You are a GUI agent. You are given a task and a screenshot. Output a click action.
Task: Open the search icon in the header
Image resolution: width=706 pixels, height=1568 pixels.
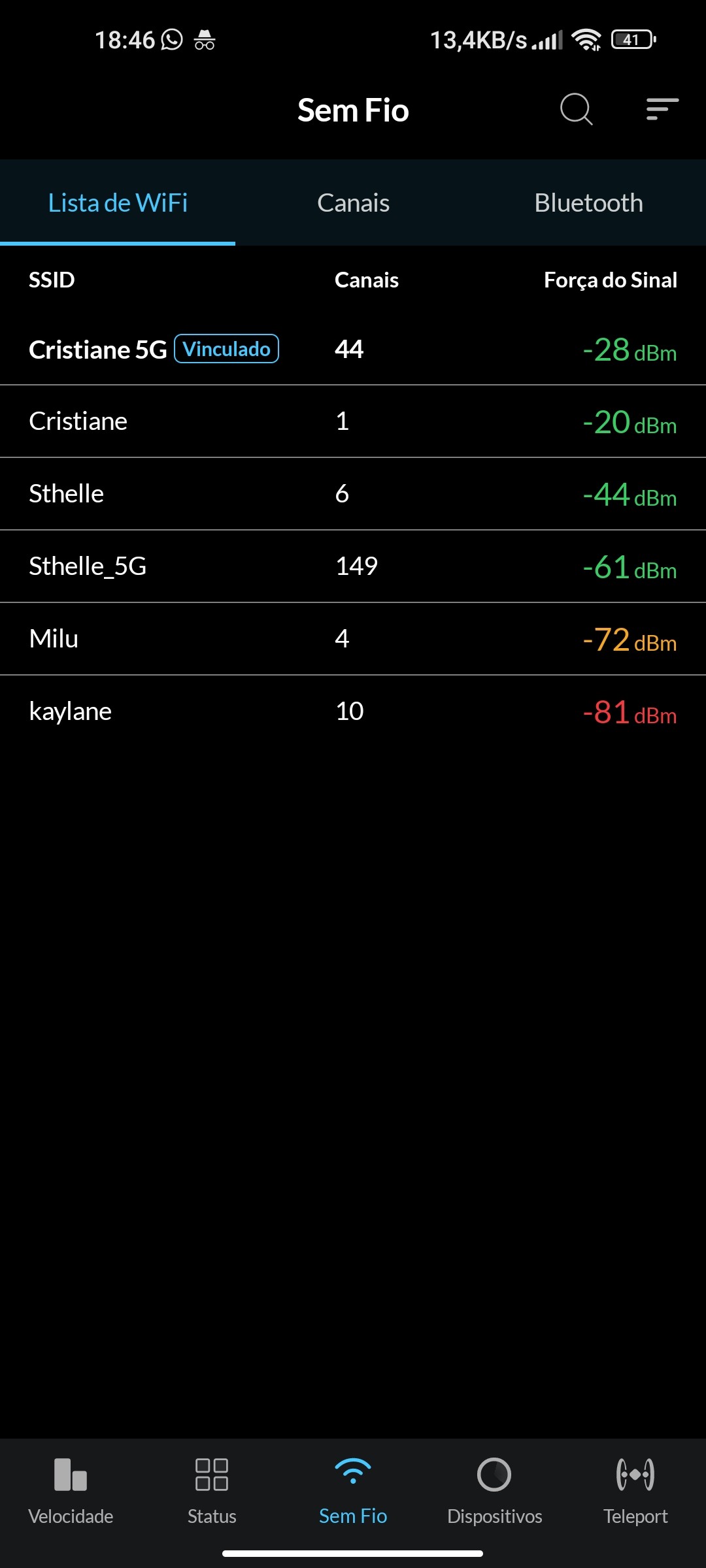(x=576, y=109)
